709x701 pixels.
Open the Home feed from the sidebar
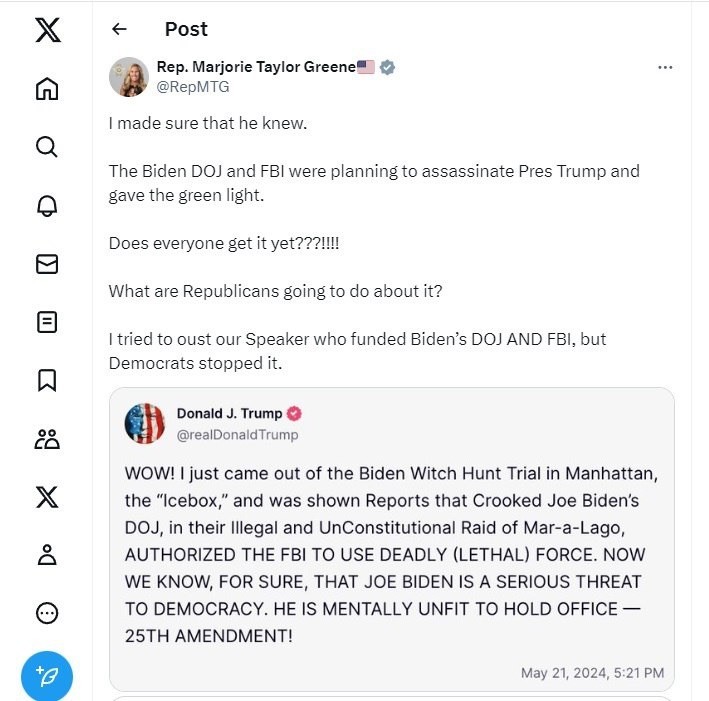(47, 89)
